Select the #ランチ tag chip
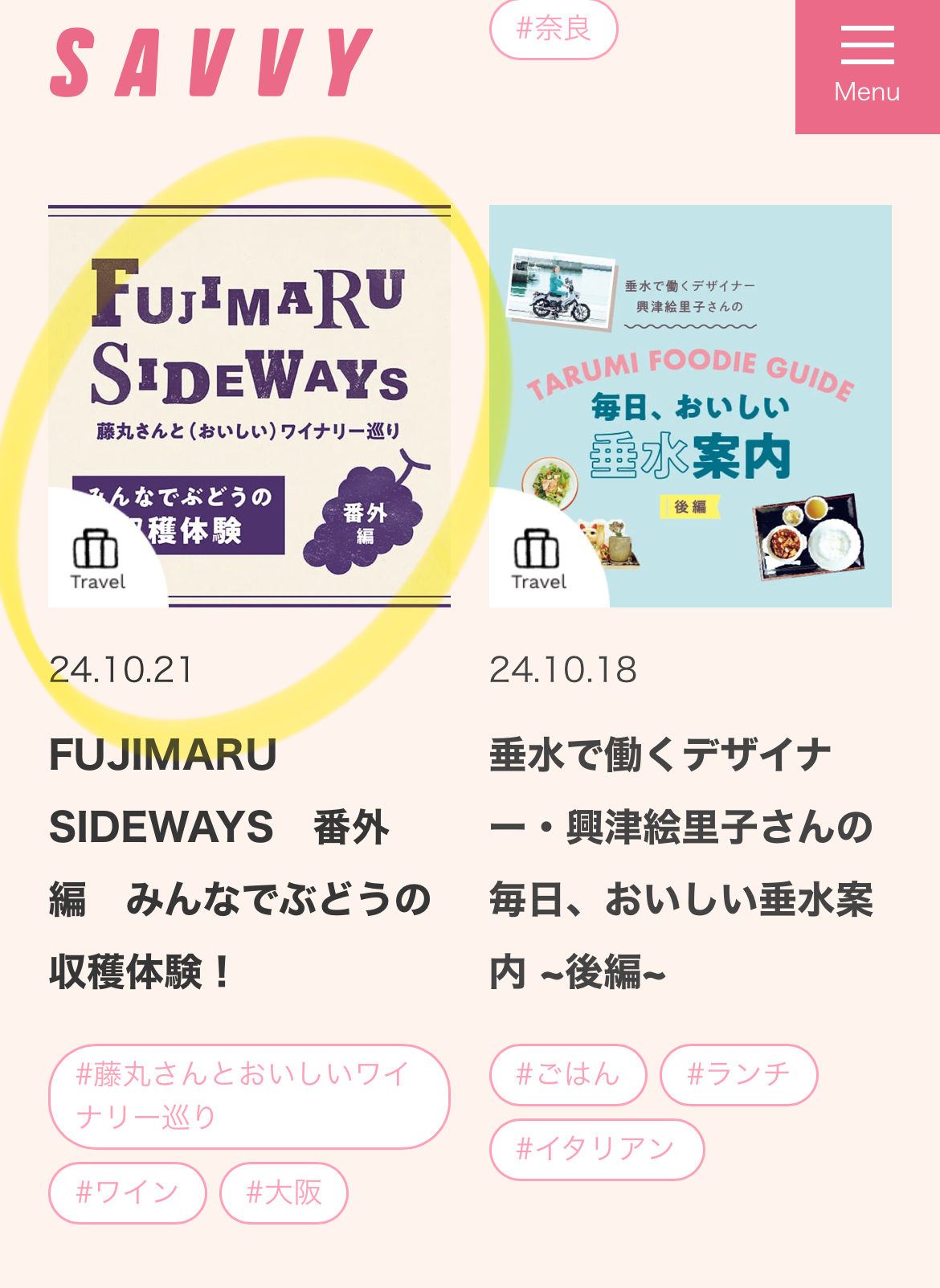This screenshot has width=940, height=1288. (738, 1074)
